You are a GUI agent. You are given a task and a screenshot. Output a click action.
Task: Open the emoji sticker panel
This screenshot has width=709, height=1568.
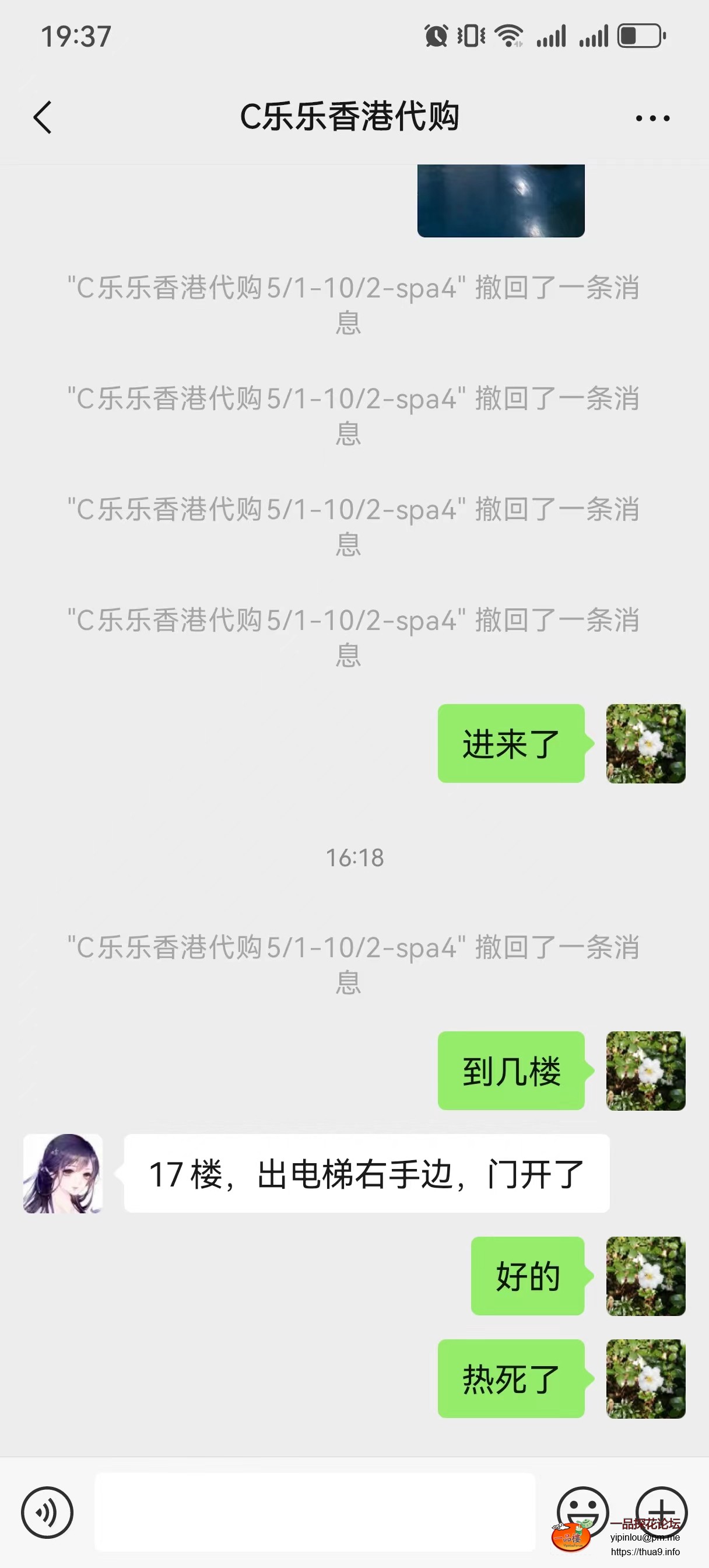[582, 1510]
